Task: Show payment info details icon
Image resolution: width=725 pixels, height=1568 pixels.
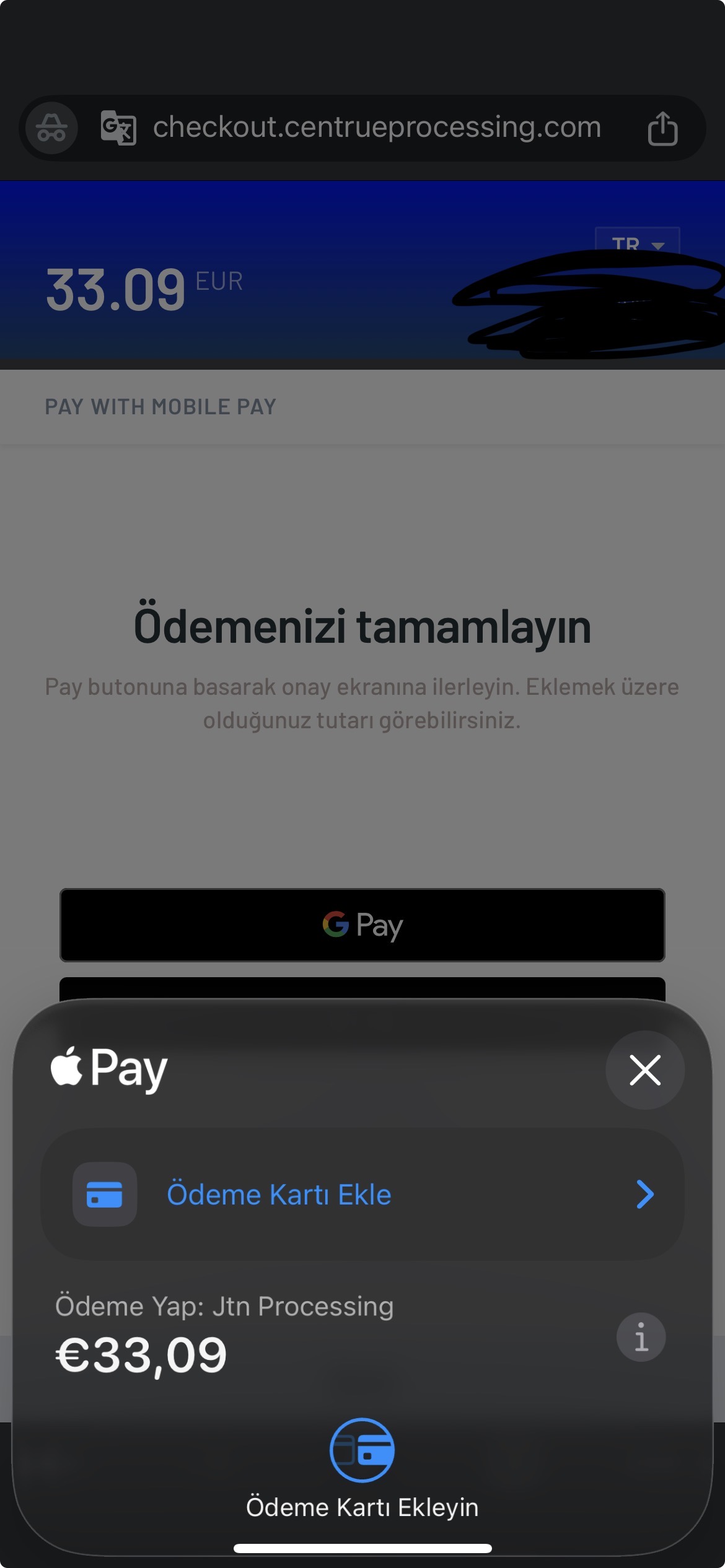Action: coord(641,1336)
